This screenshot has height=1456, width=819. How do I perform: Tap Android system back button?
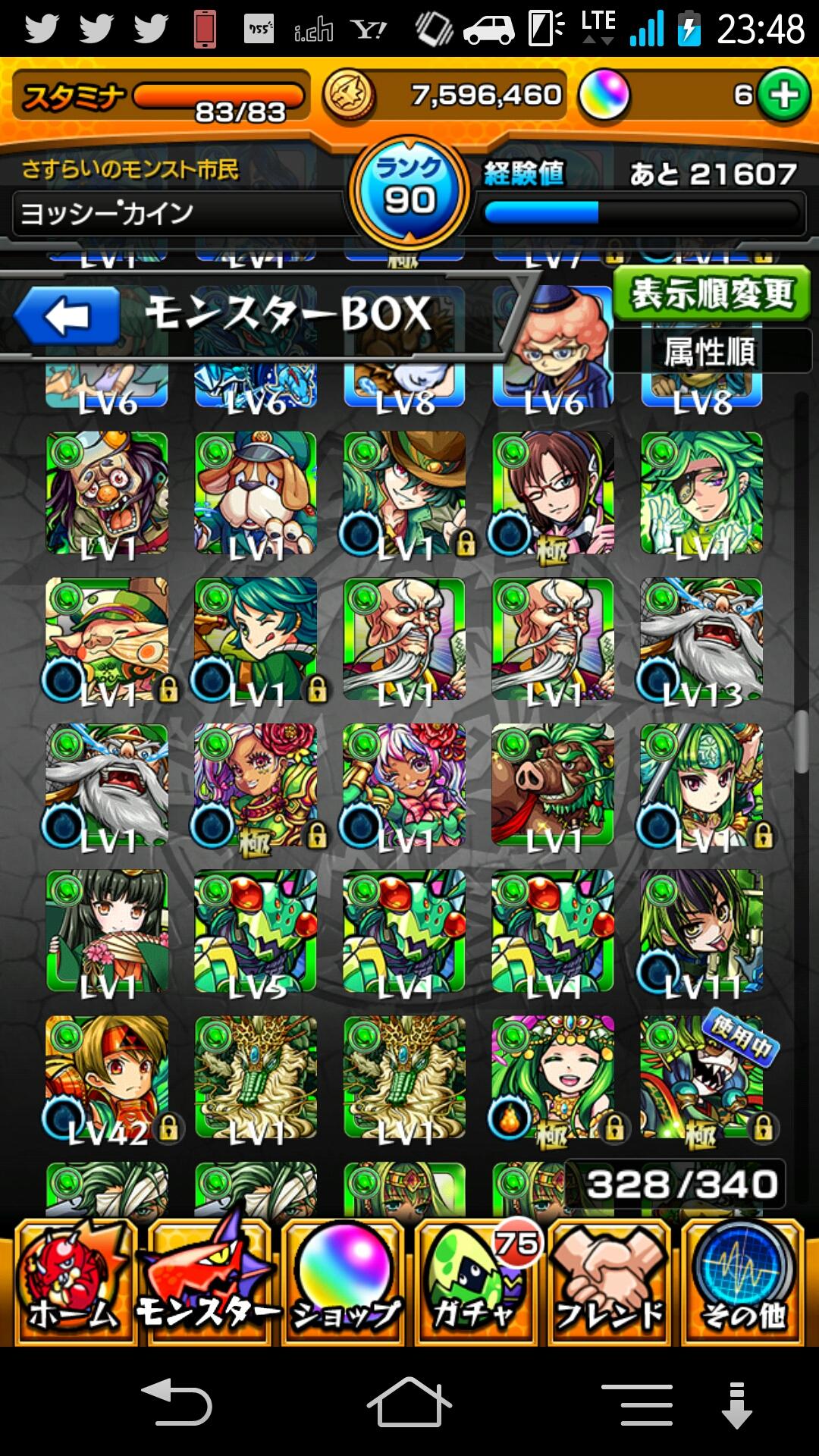pyautogui.click(x=177, y=1401)
